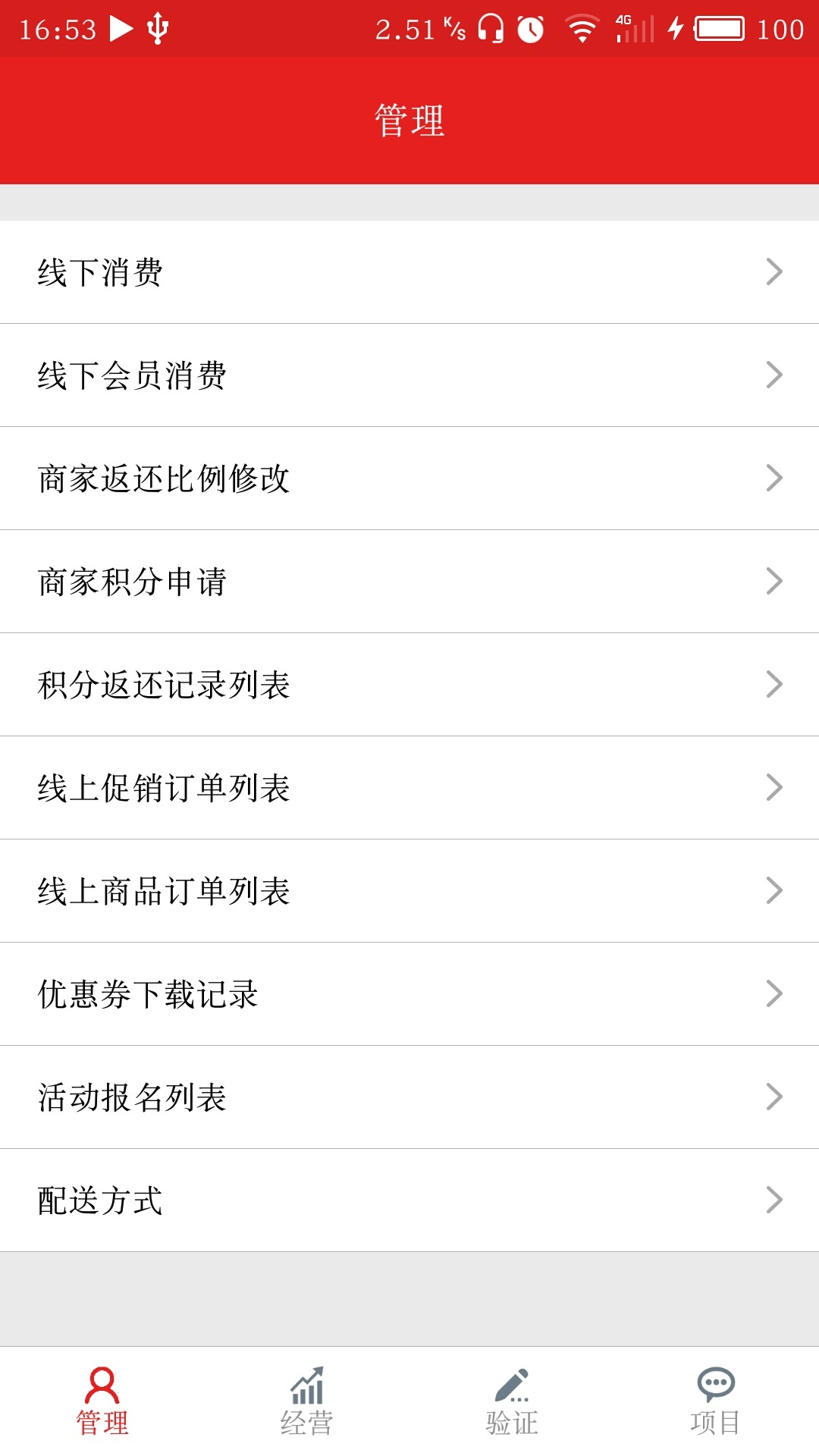Viewport: 819px width, 1456px height.
Task: Open the 线下消费 row
Action: pyautogui.click(x=409, y=272)
